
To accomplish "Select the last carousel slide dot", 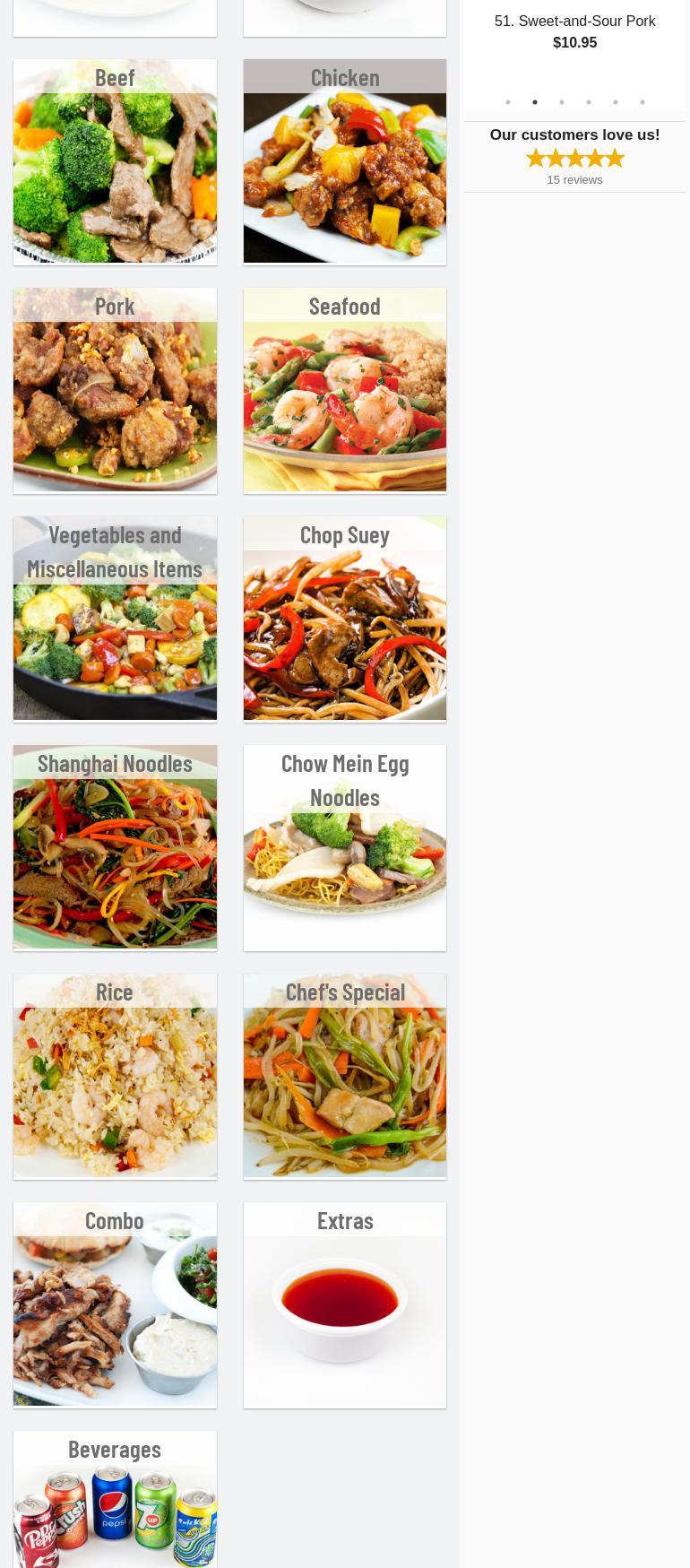I will pos(643,102).
